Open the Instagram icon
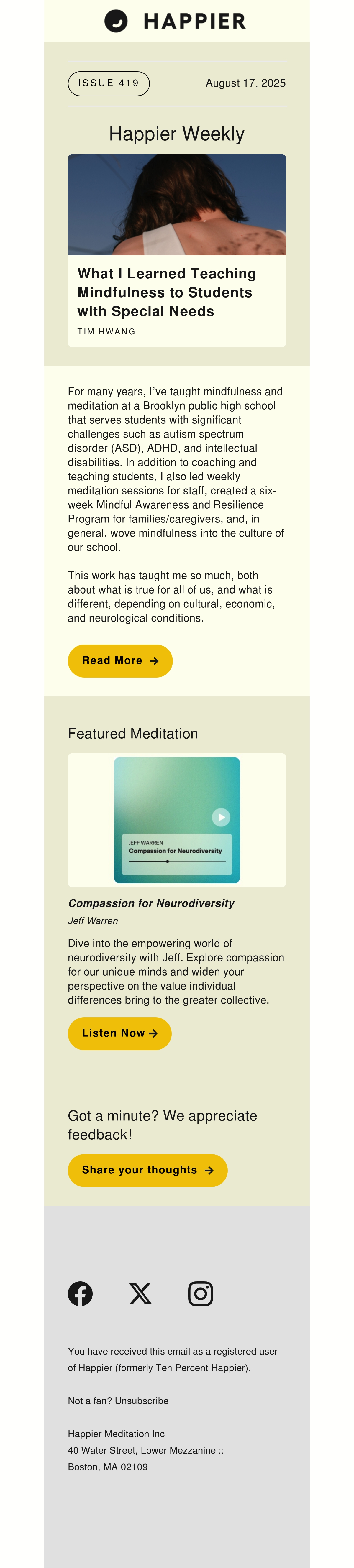Image resolution: width=354 pixels, height=1568 pixels. 201,1293
